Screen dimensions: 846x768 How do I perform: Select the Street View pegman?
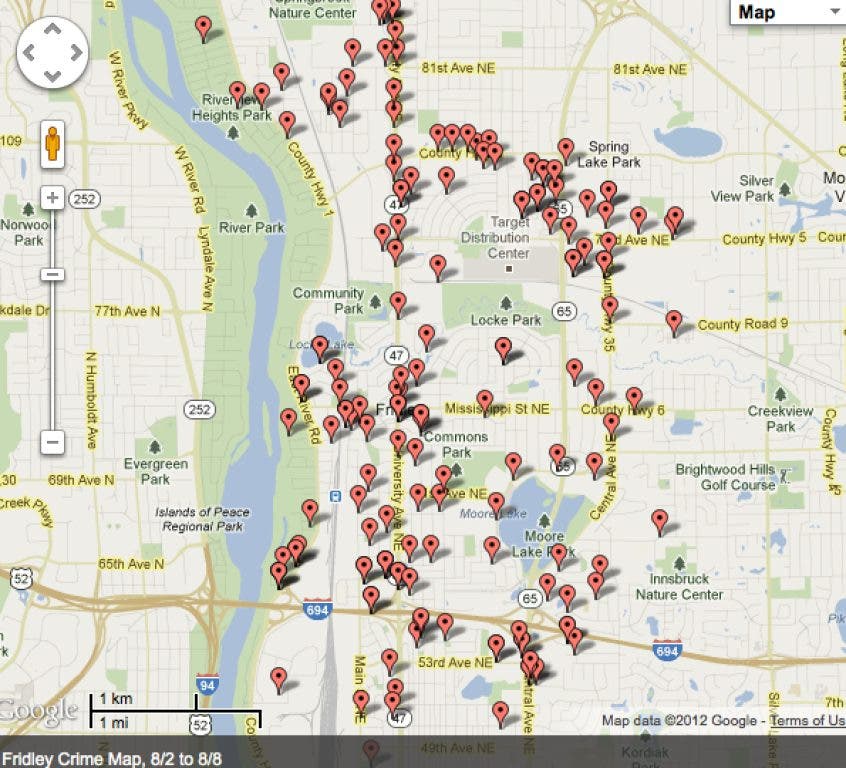[53, 145]
